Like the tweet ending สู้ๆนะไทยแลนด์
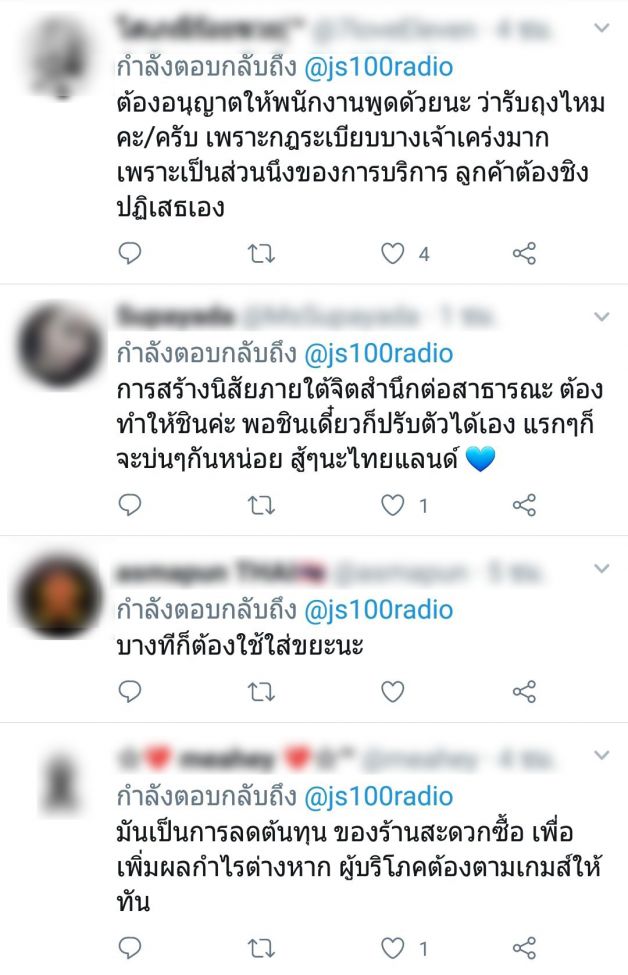628x975 pixels. pos(393,505)
